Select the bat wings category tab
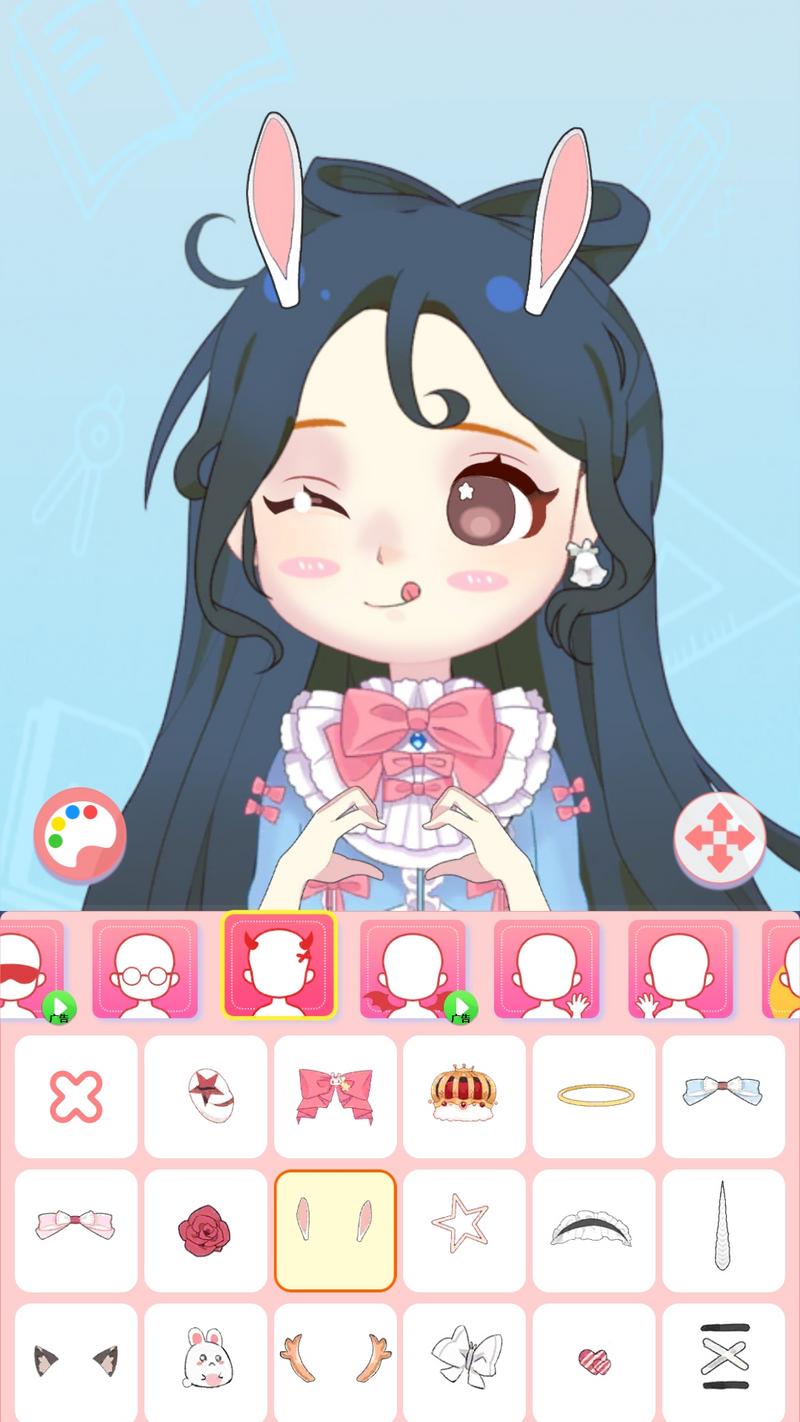This screenshot has height=1422, width=800. pos(412,968)
